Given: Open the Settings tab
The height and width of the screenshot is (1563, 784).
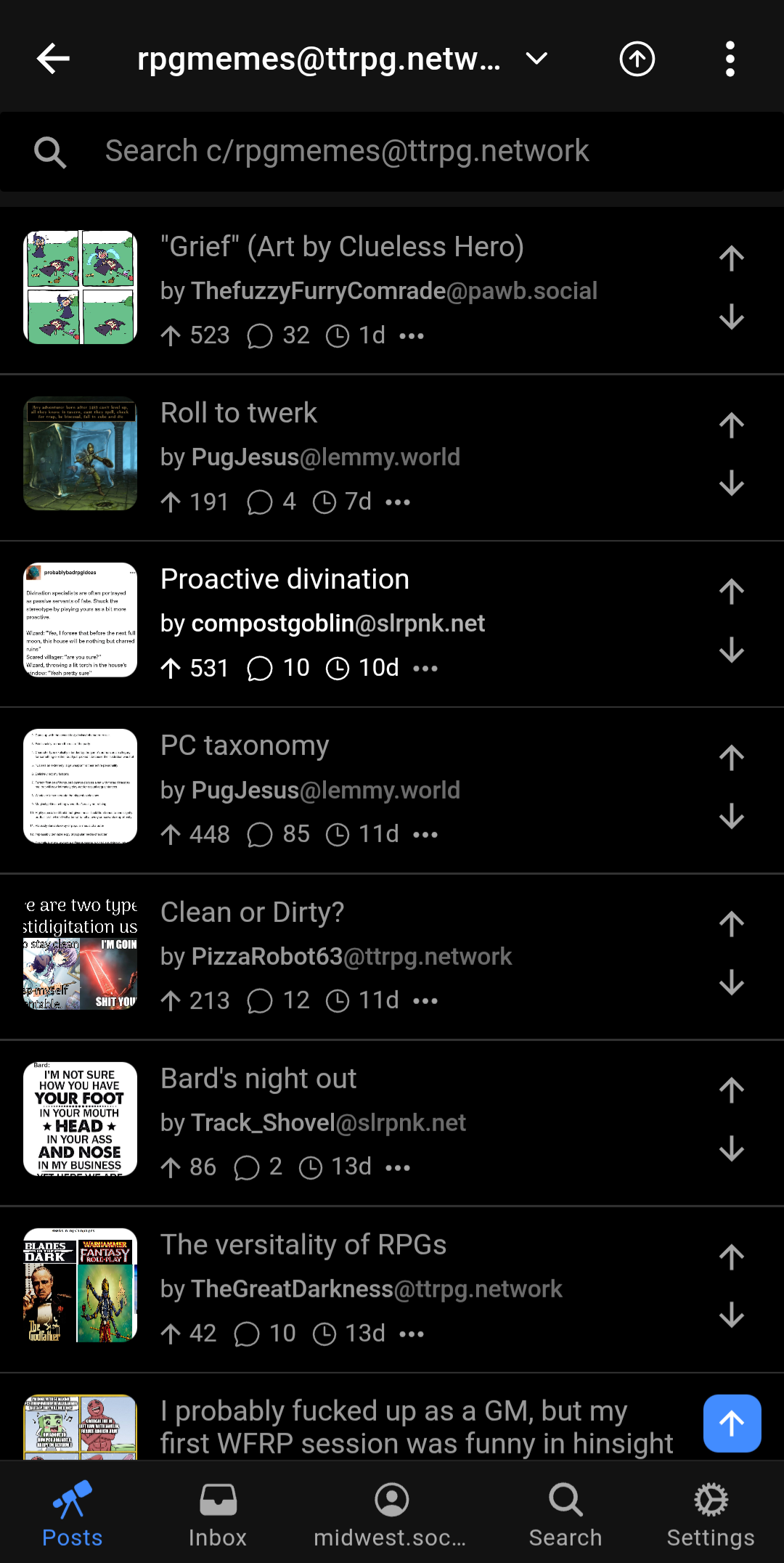Looking at the screenshot, I should coord(711,1515).
